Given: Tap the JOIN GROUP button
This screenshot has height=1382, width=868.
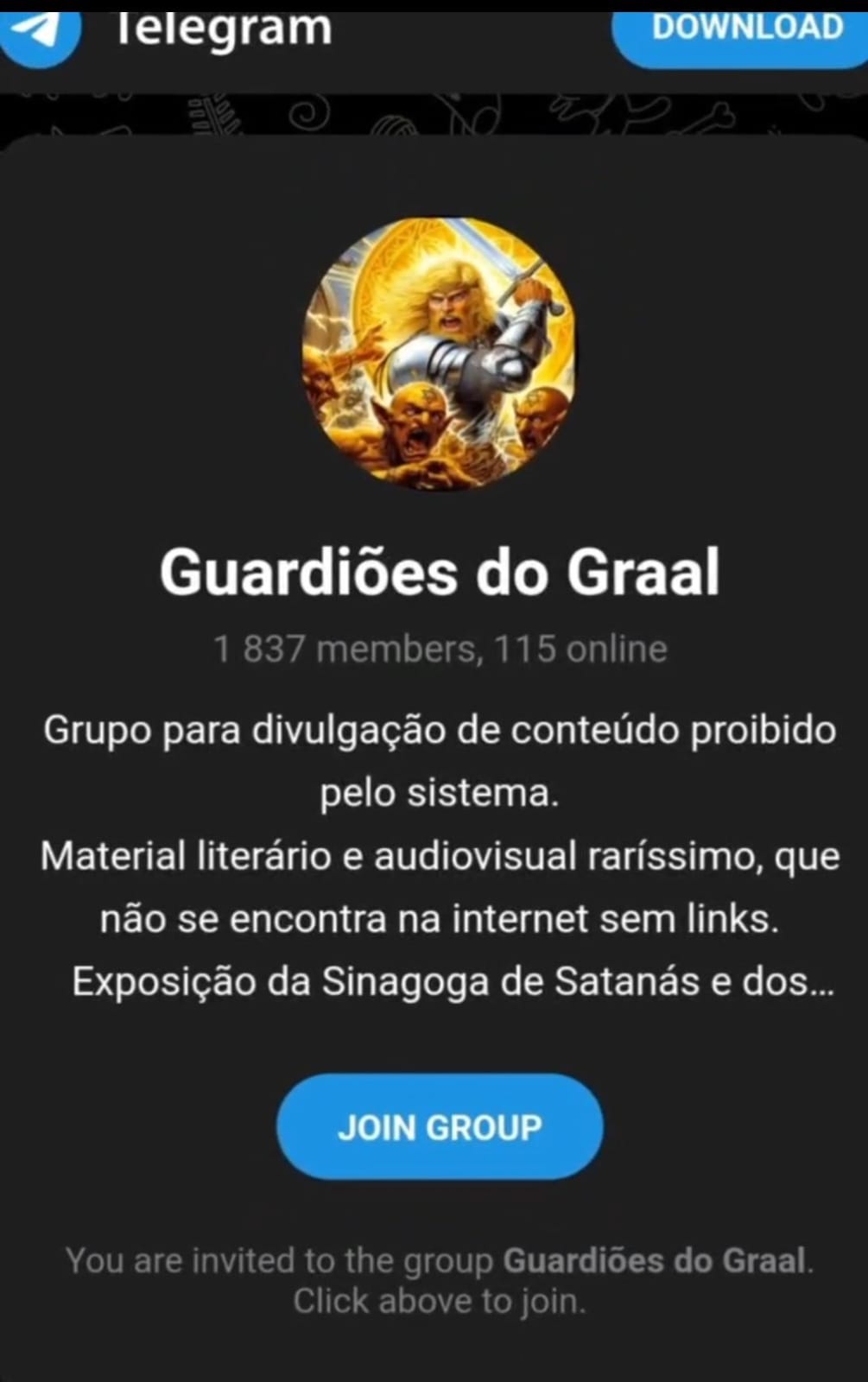Looking at the screenshot, I should [440, 1126].
